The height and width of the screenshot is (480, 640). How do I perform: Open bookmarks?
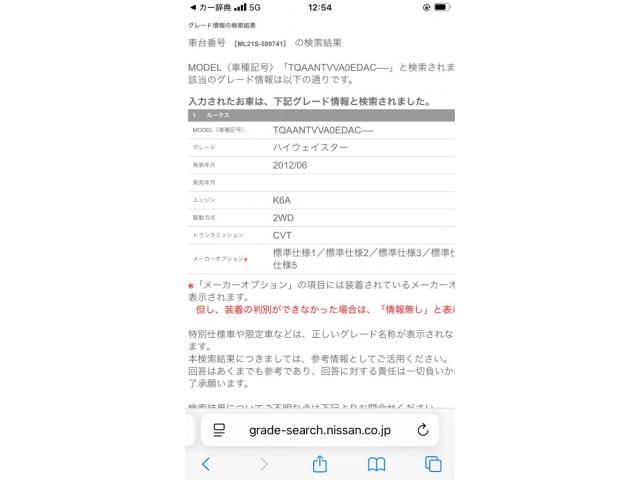point(376,464)
